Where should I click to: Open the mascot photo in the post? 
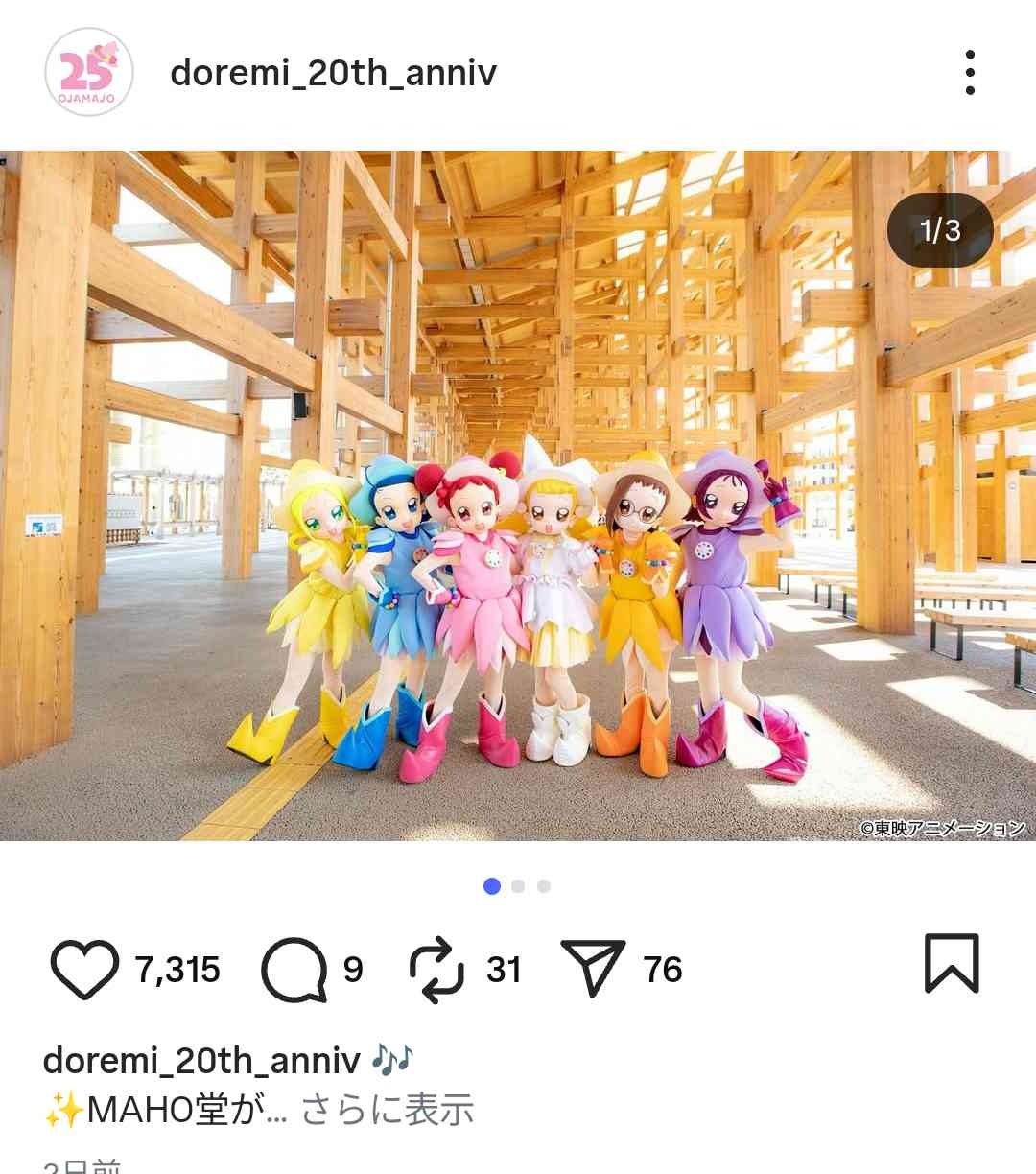click(518, 495)
